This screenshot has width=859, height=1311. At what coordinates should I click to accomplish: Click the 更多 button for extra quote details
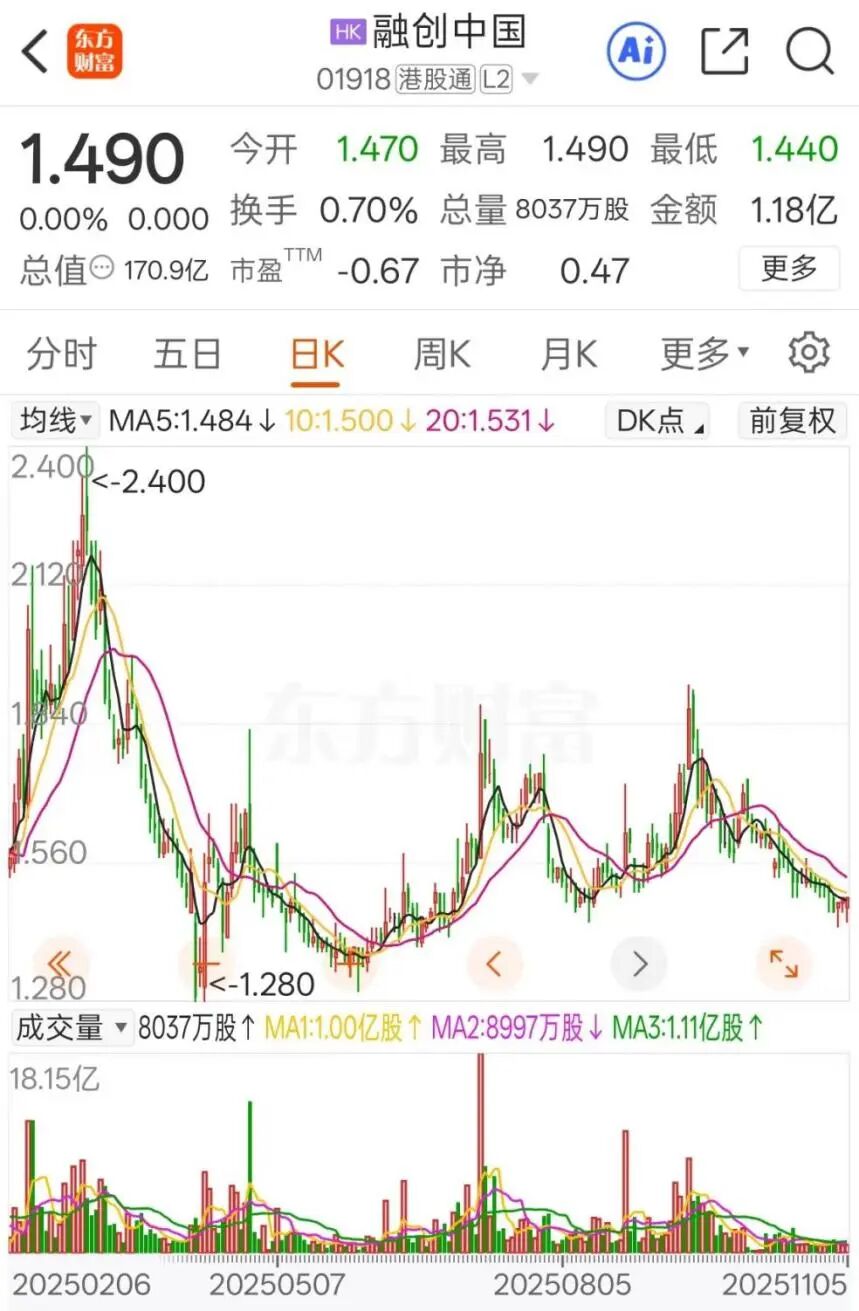tap(789, 269)
